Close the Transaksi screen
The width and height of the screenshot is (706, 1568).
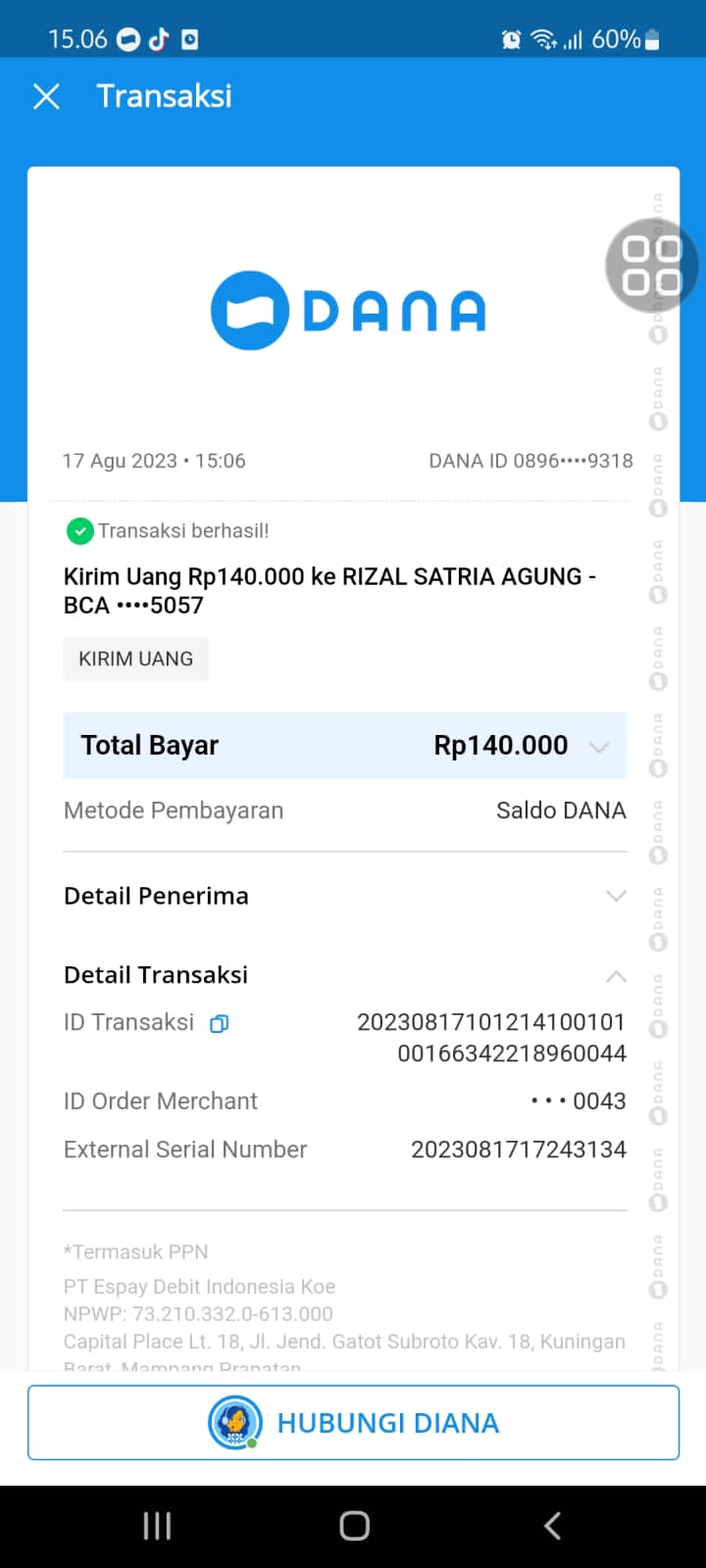click(x=46, y=96)
